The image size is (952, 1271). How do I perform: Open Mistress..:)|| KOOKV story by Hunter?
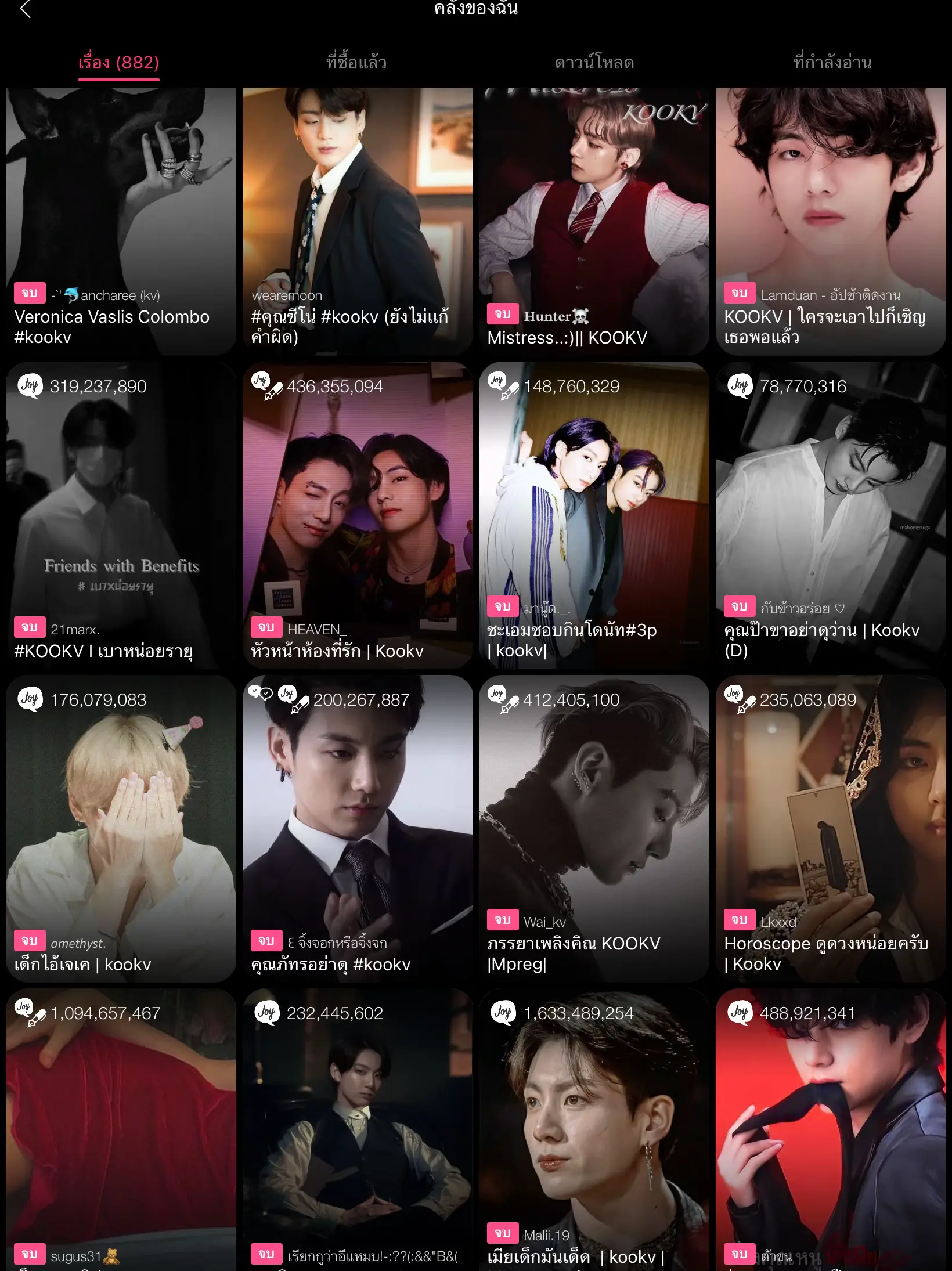[594, 221]
